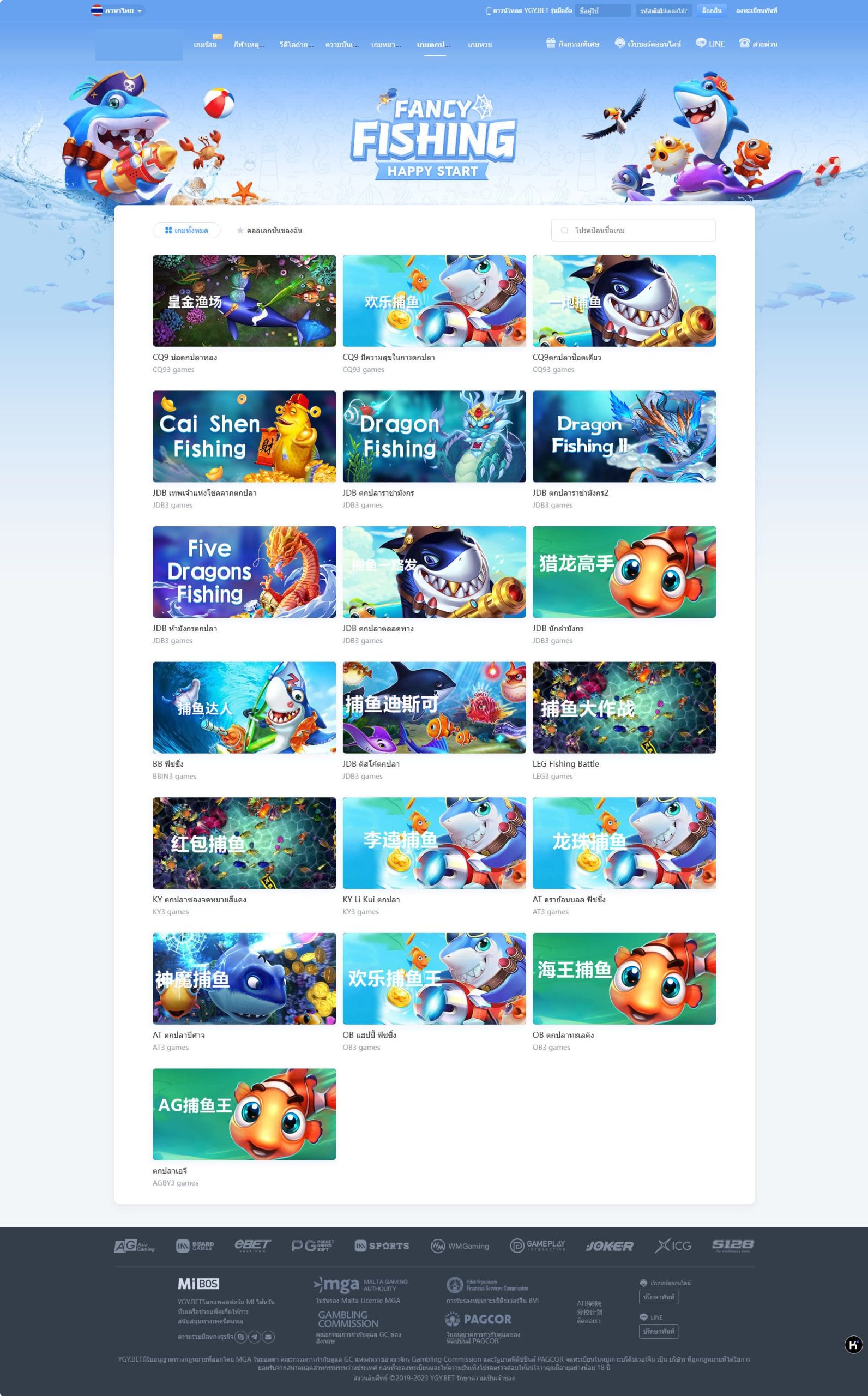Launch BB ฟิชชิ่ง game tile
The image size is (868, 1396).
pyautogui.click(x=244, y=707)
